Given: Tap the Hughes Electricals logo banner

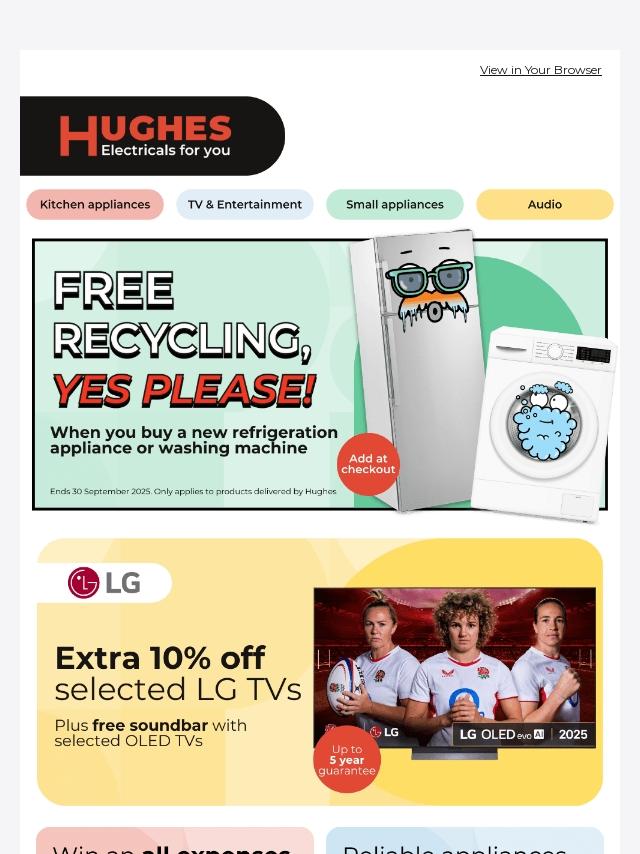Looking at the screenshot, I should tap(152, 136).
